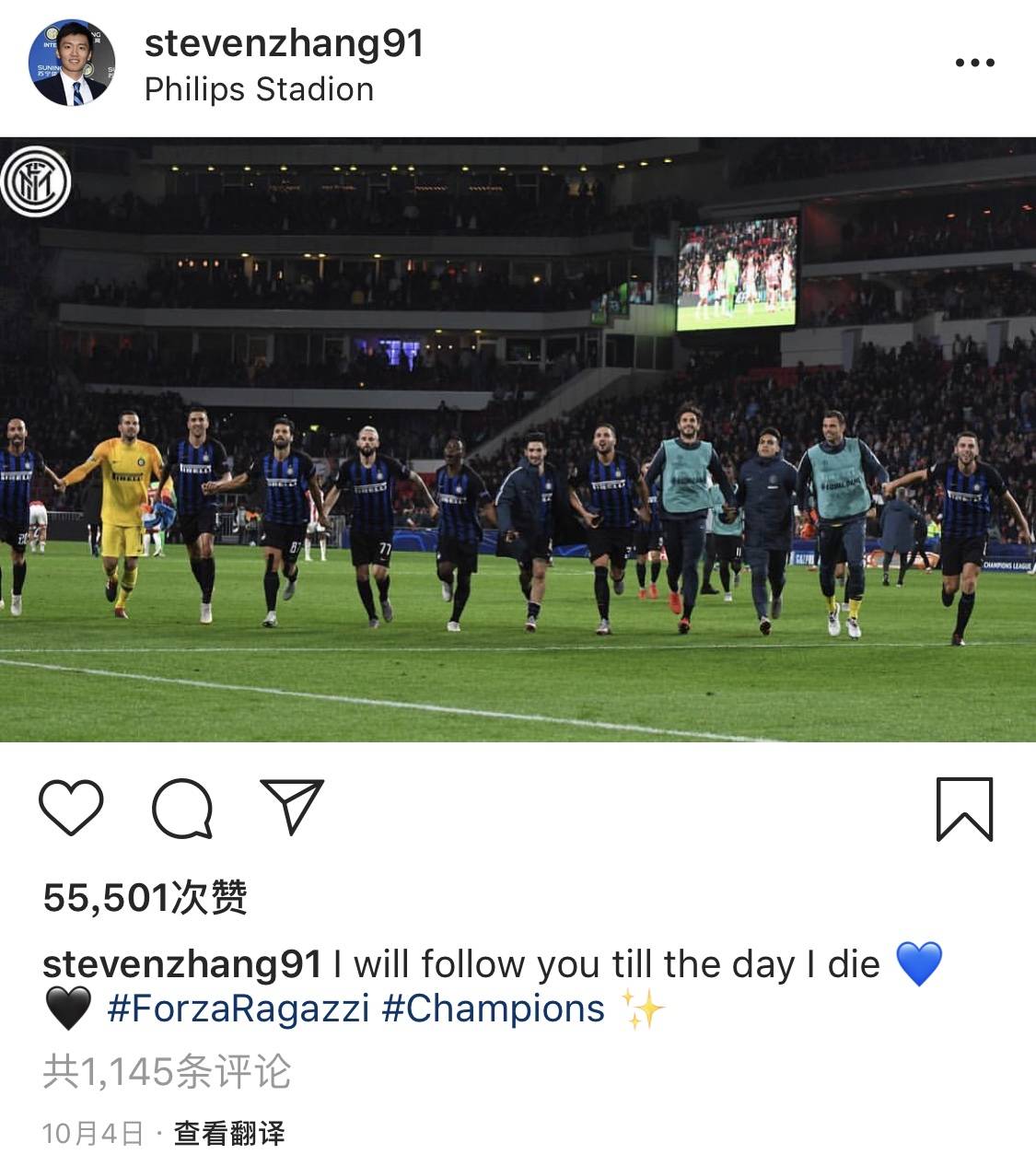View the 55,501 likes list

145,897
